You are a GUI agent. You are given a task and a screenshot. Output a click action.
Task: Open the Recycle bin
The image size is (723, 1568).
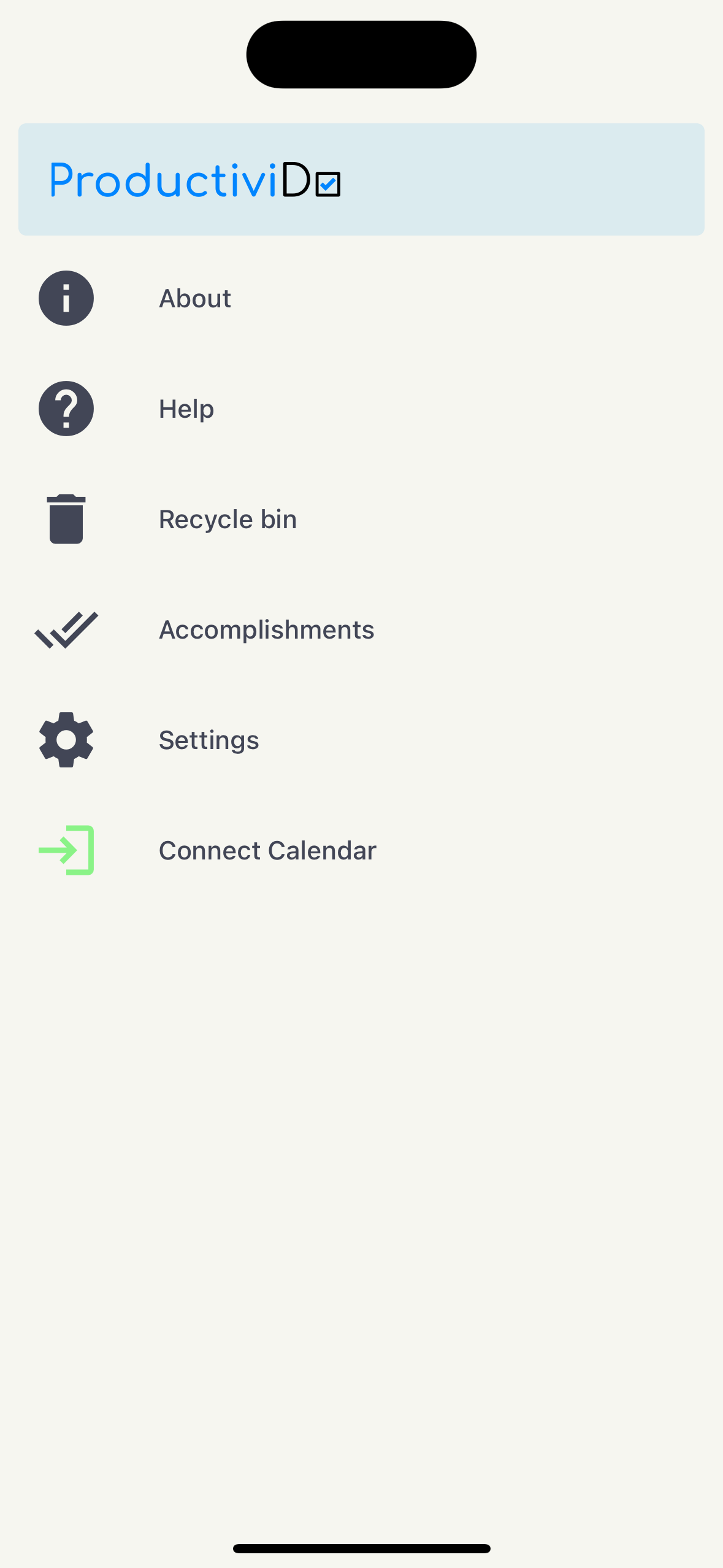click(x=228, y=520)
